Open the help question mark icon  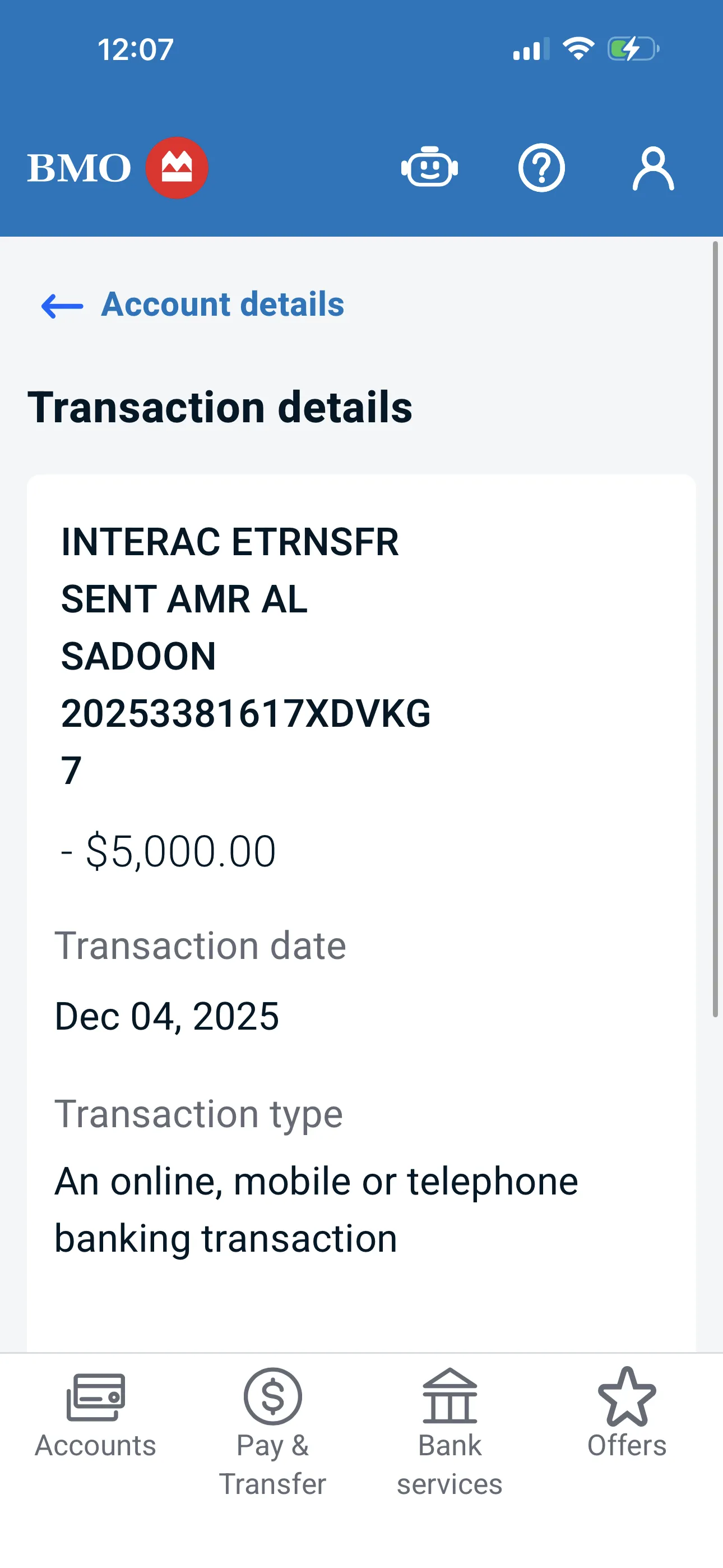541,168
